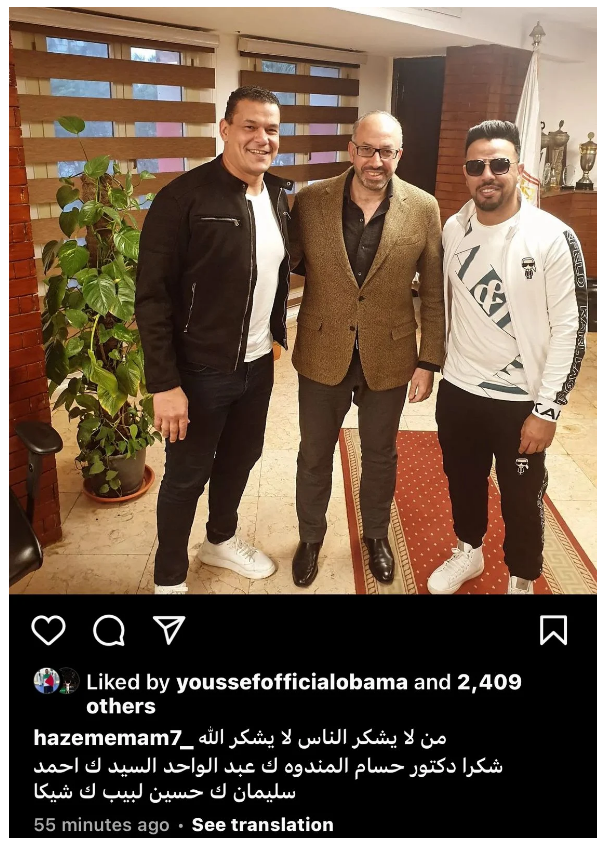Share the post using the paper plane icon

(169, 629)
